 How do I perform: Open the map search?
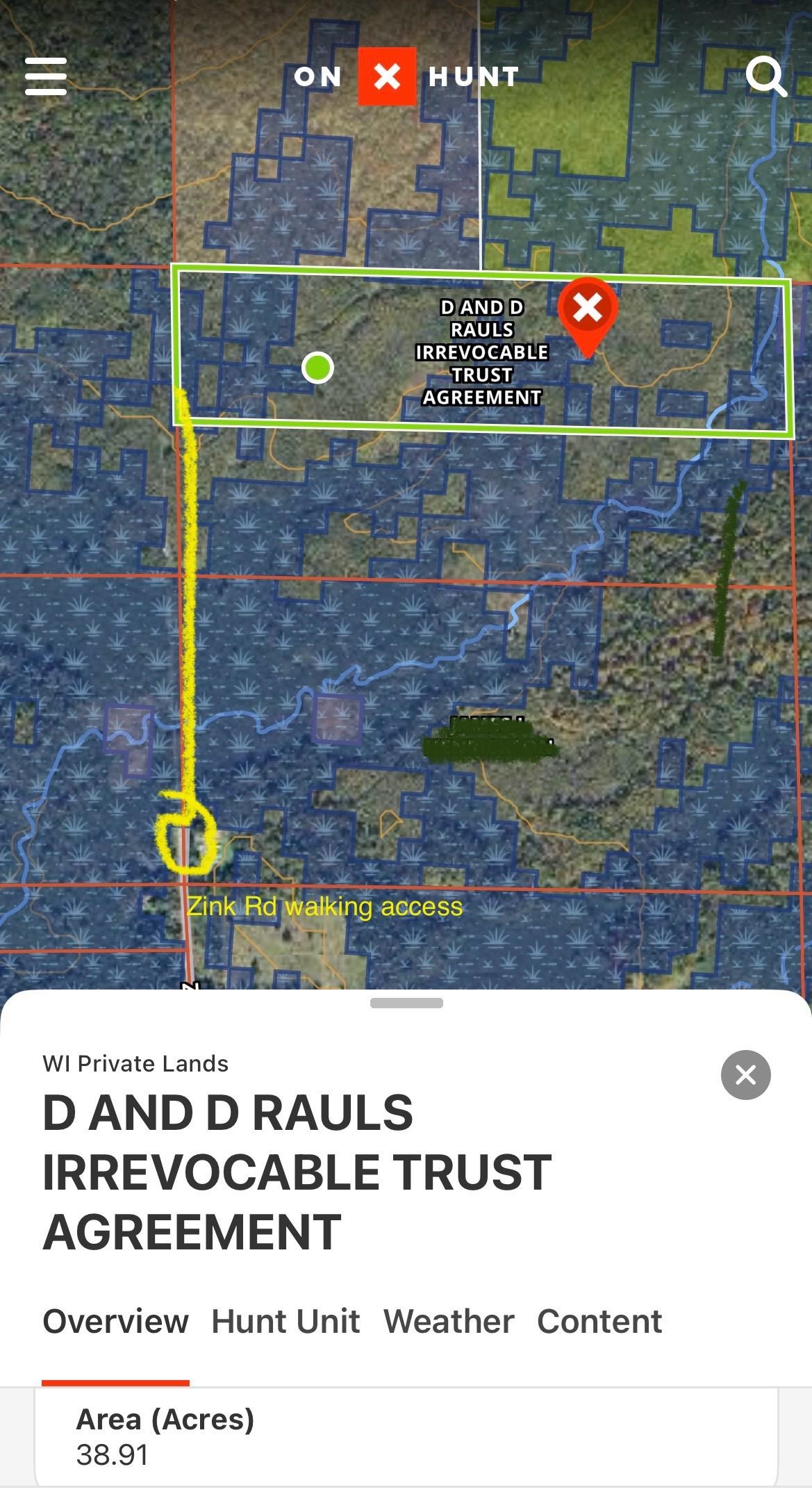point(765,76)
